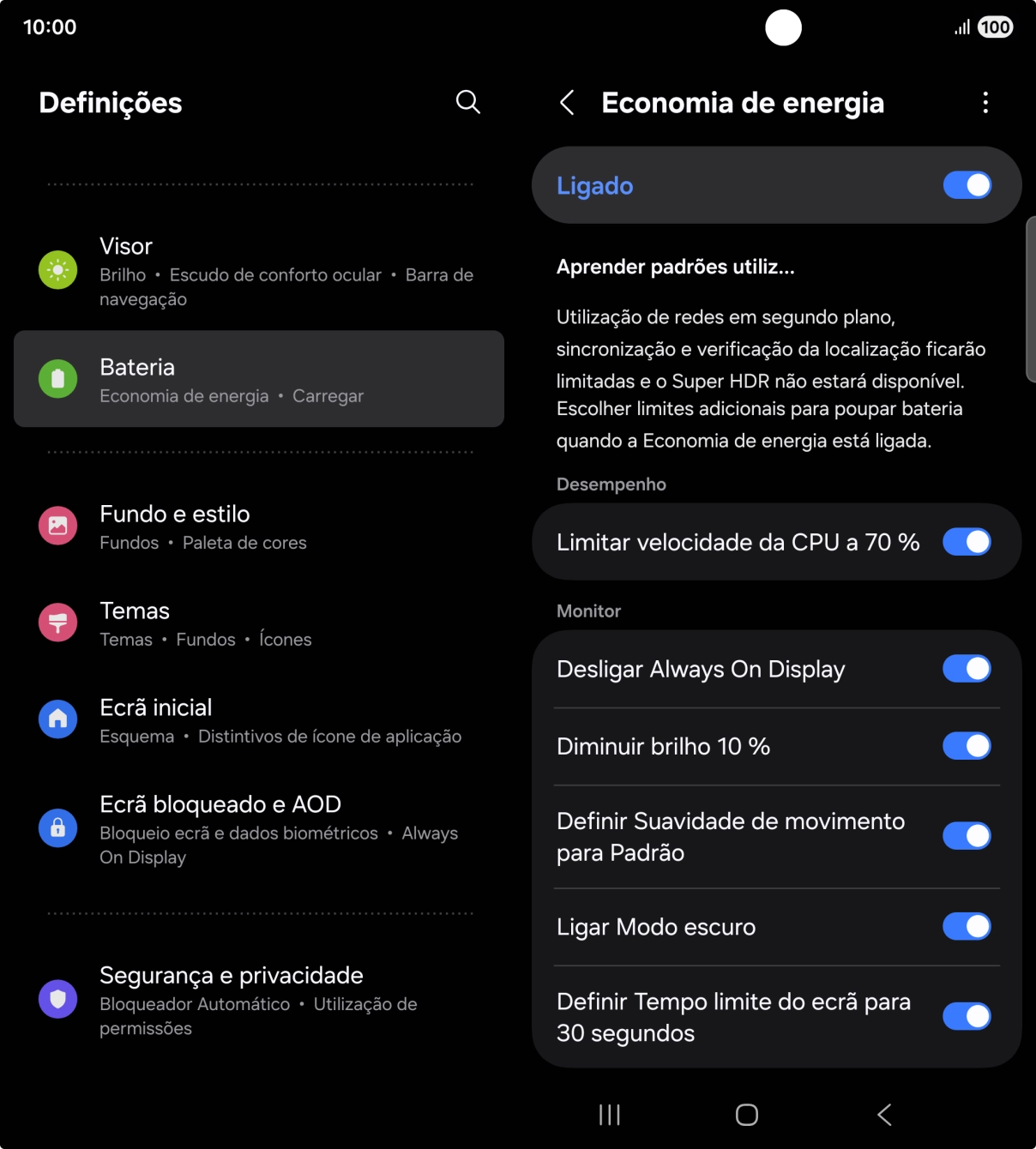Open Ecrã bloqueado e AOD
This screenshot has height=1149, width=1036.
click(257, 828)
